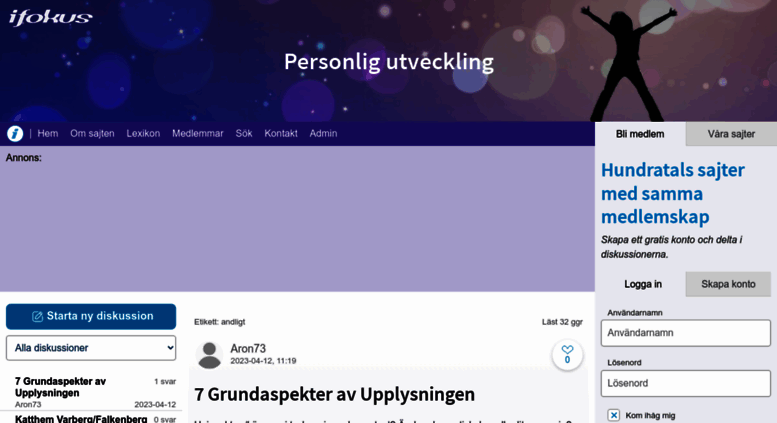Tap the ifokus info icon

(x=15, y=134)
